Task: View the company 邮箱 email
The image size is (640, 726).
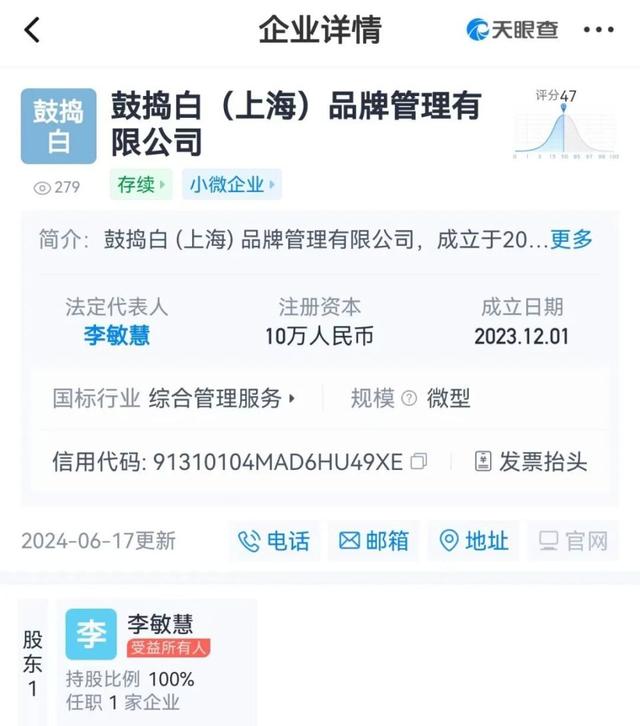Action: (x=373, y=541)
